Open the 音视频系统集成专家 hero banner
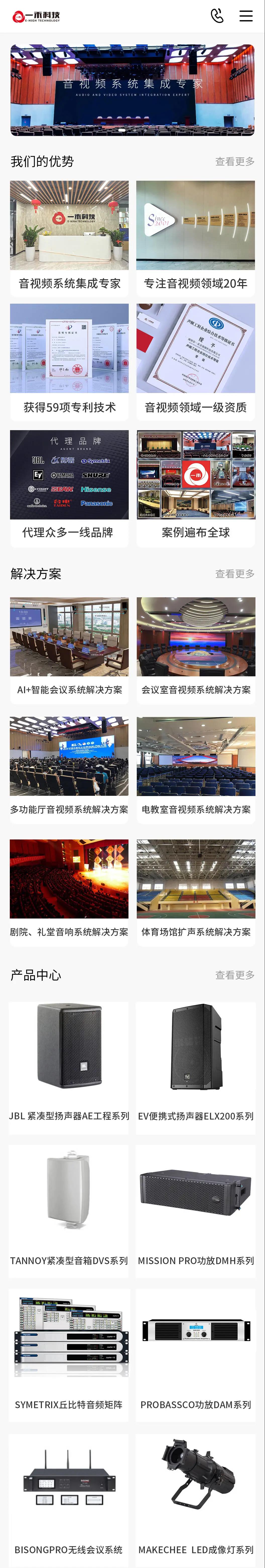The image size is (265, 1568). click(132, 90)
